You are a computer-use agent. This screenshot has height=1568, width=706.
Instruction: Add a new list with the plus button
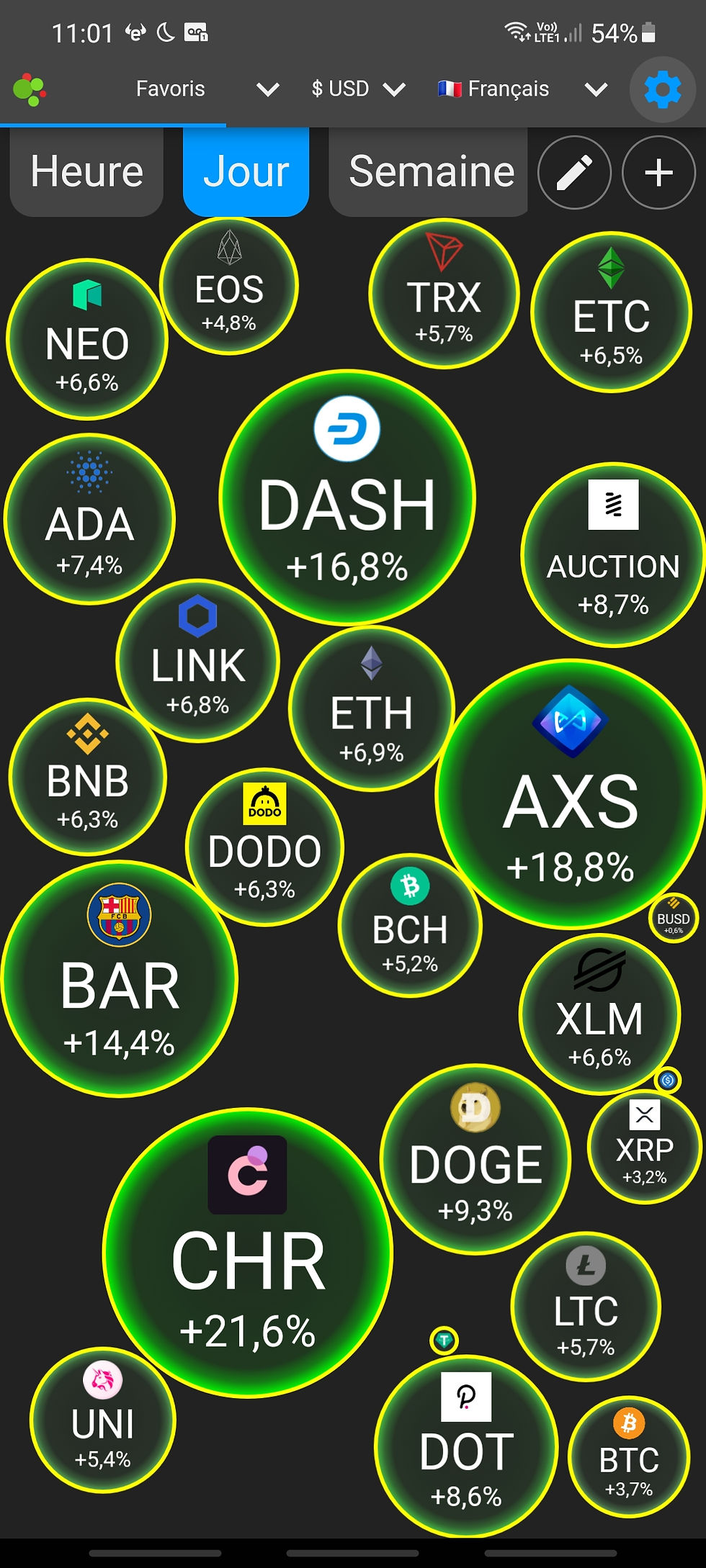658,173
